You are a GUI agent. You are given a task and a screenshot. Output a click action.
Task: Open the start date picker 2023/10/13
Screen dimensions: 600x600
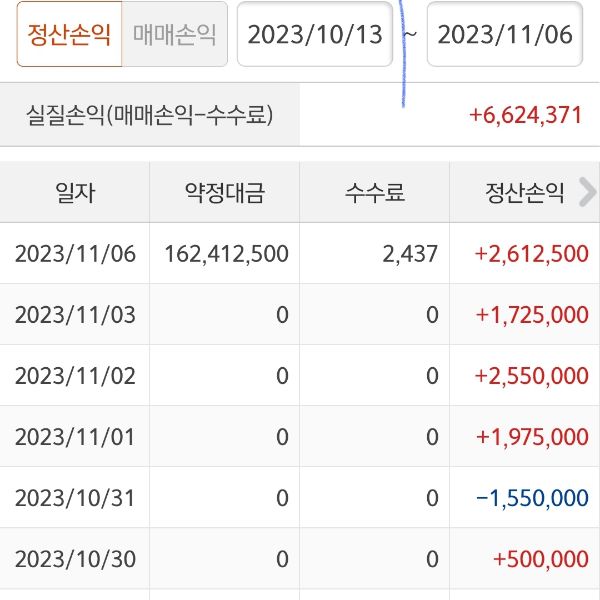pyautogui.click(x=315, y=35)
